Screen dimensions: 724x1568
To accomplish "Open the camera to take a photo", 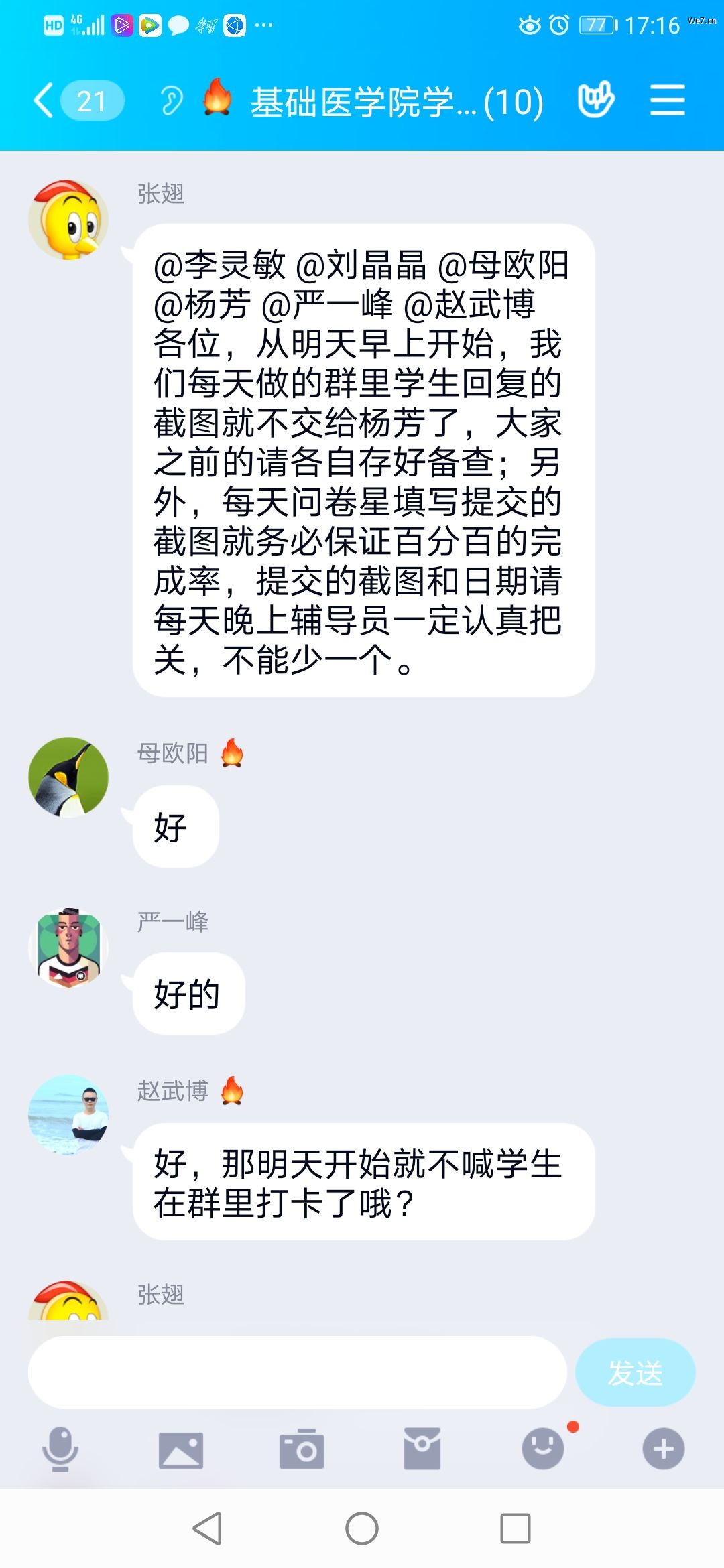I will pyautogui.click(x=302, y=1449).
